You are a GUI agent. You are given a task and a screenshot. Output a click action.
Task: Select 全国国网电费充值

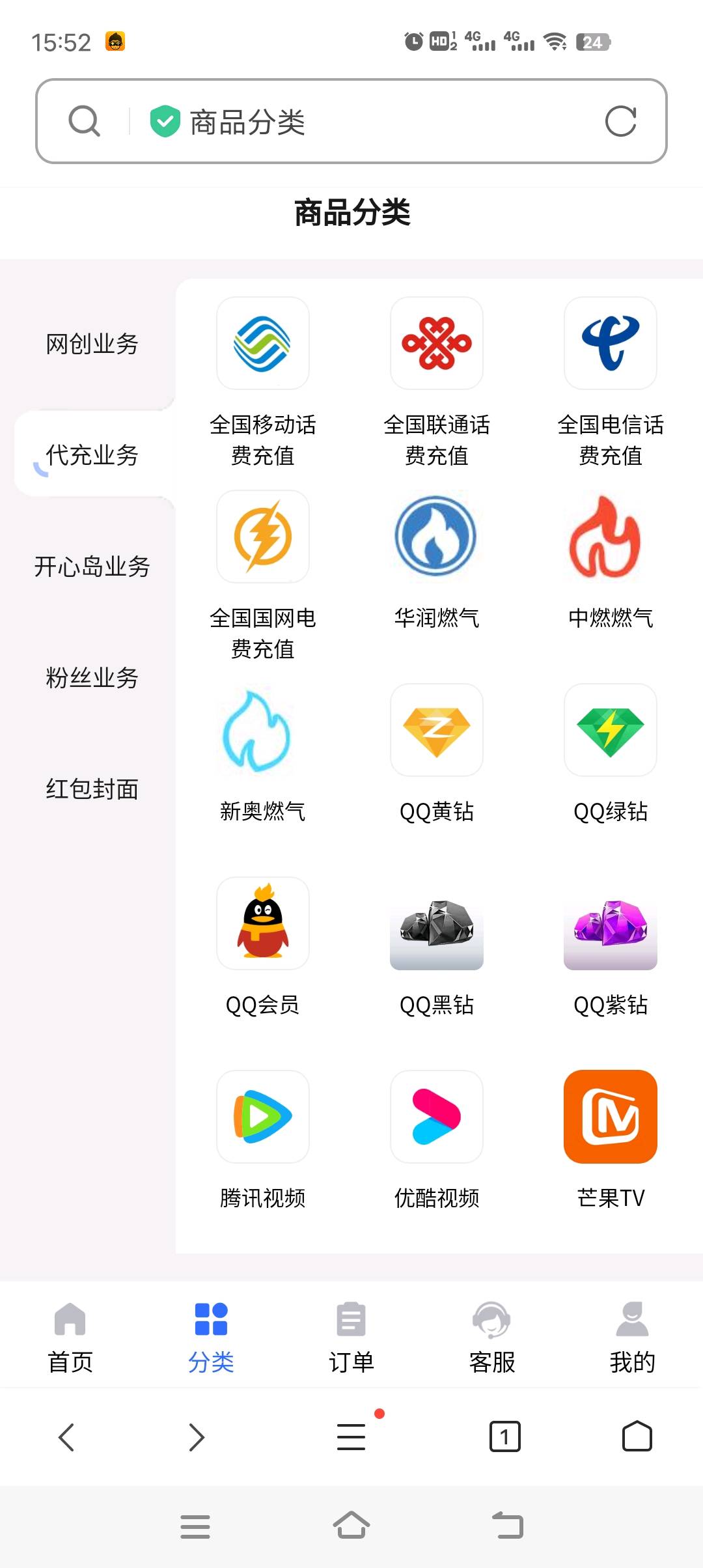262,537
